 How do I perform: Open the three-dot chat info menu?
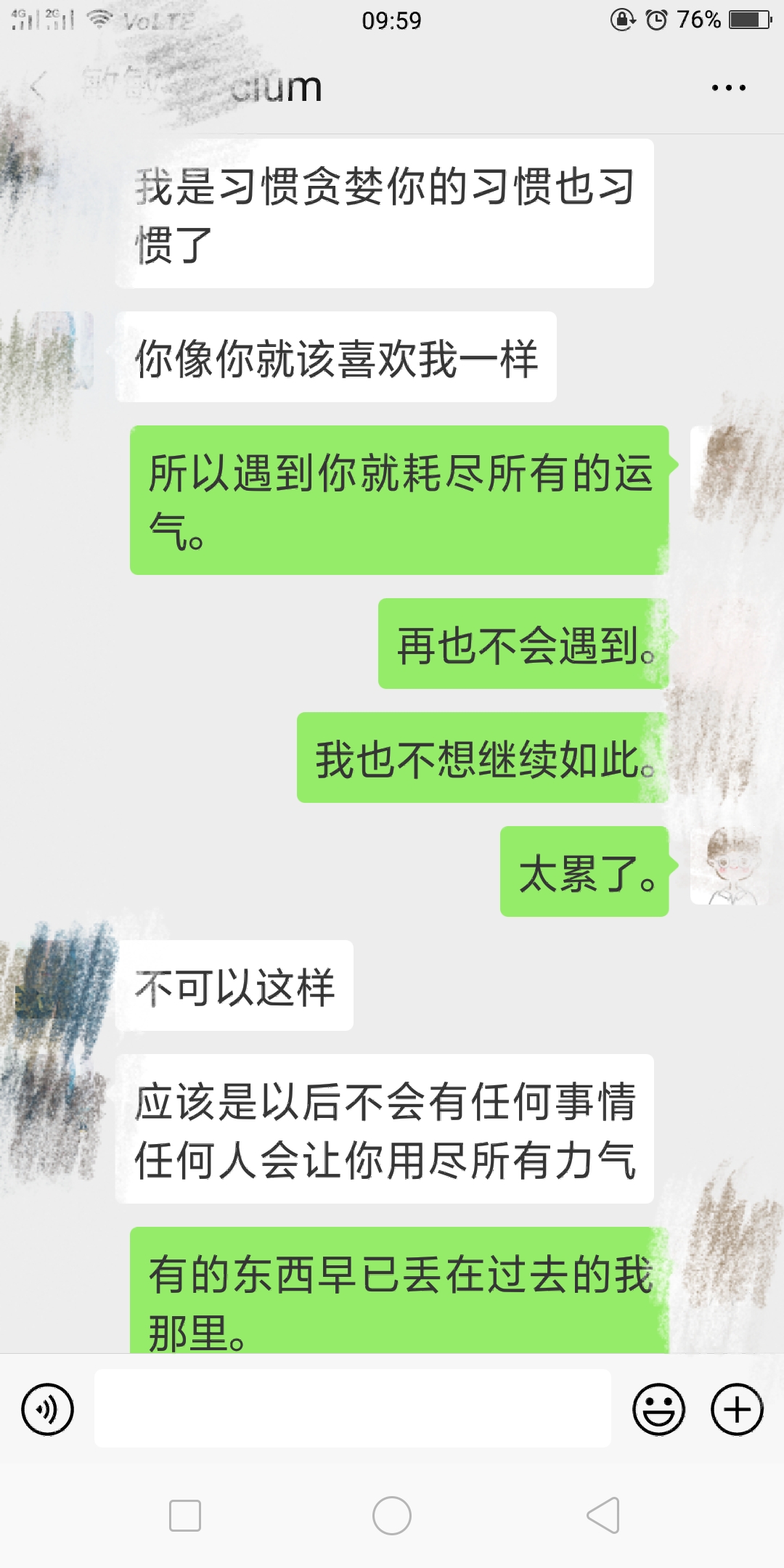click(x=728, y=88)
